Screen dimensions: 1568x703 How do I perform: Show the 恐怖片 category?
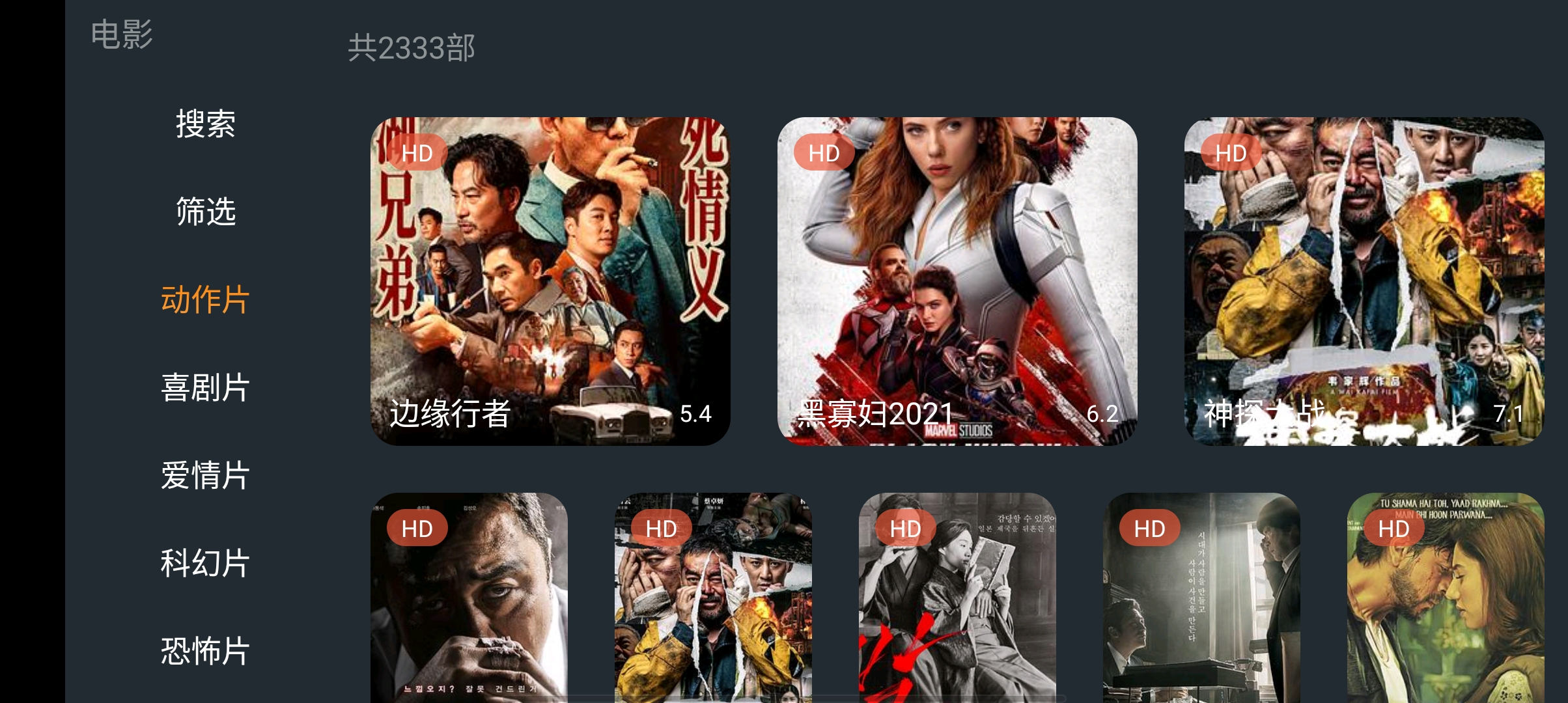click(205, 651)
